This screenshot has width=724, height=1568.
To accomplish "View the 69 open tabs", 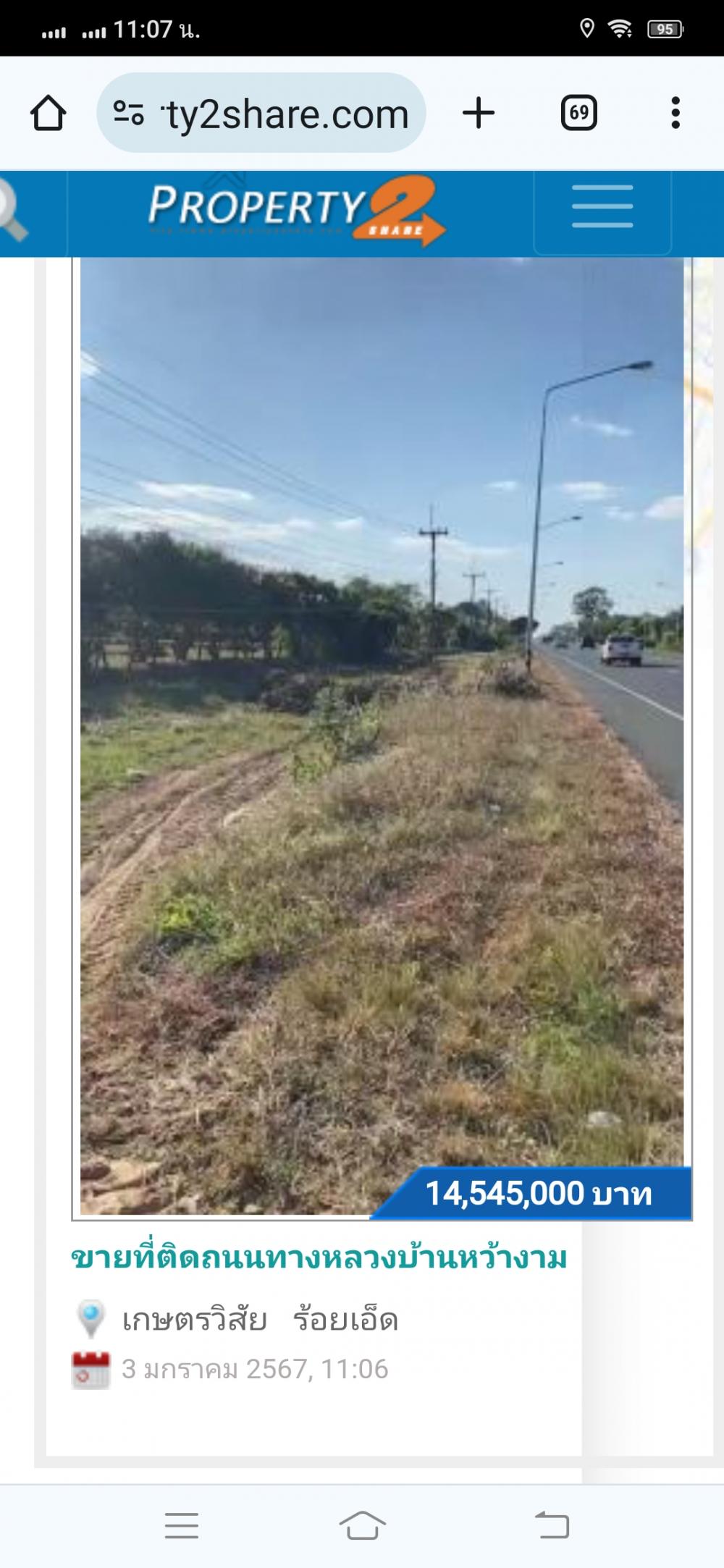I will (x=578, y=114).
